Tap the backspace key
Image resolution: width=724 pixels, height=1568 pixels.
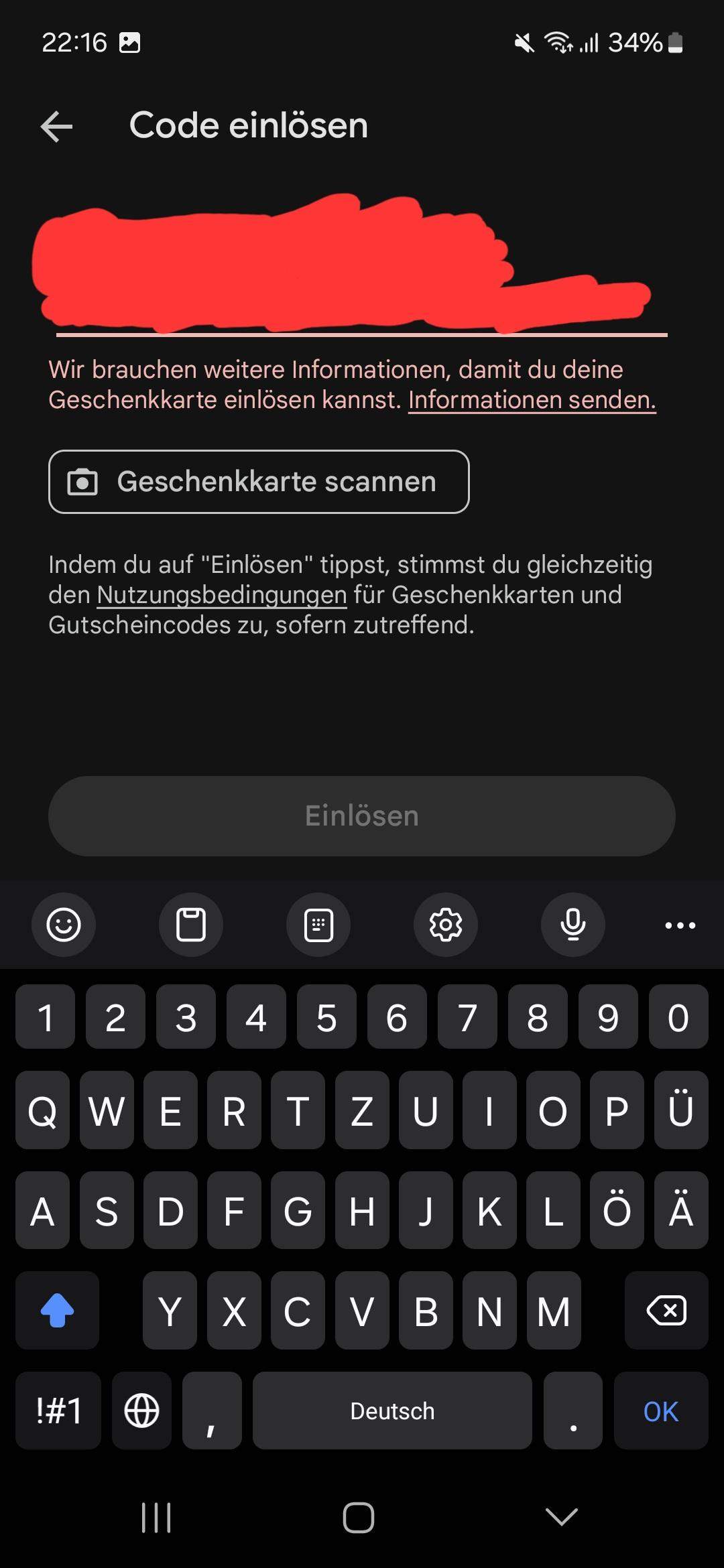(x=666, y=1311)
